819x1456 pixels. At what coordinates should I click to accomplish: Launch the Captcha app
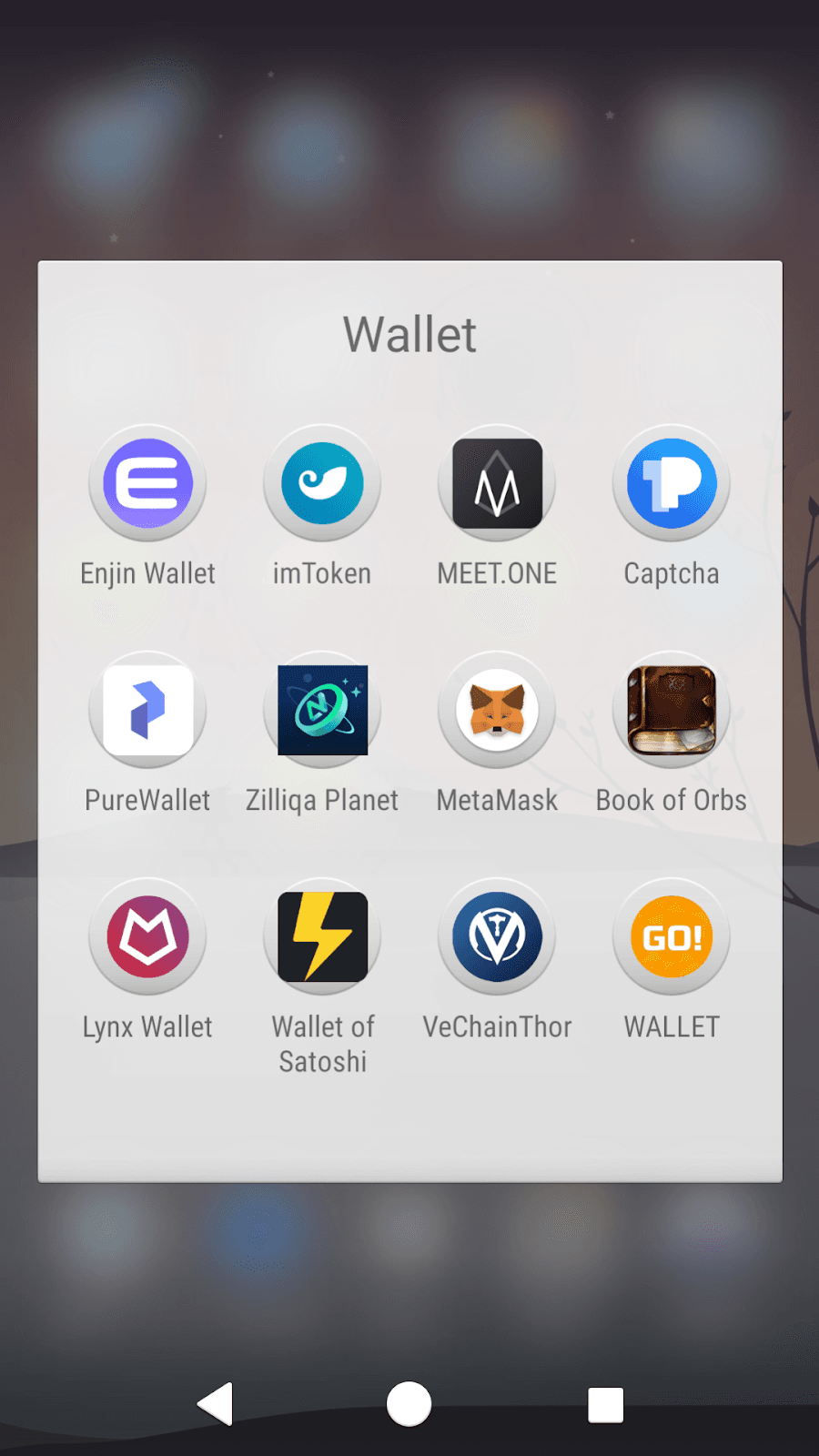tap(672, 484)
